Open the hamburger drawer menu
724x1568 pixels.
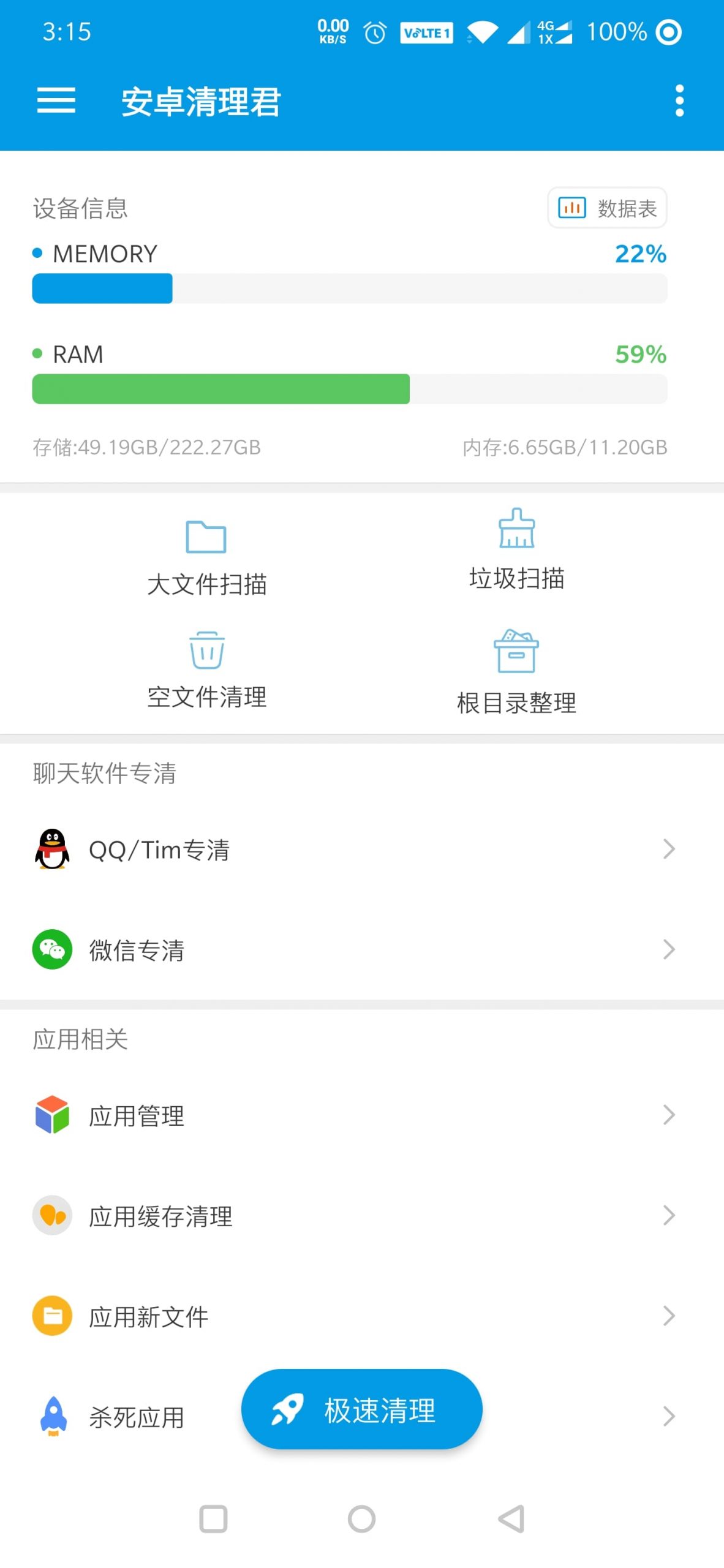point(56,100)
